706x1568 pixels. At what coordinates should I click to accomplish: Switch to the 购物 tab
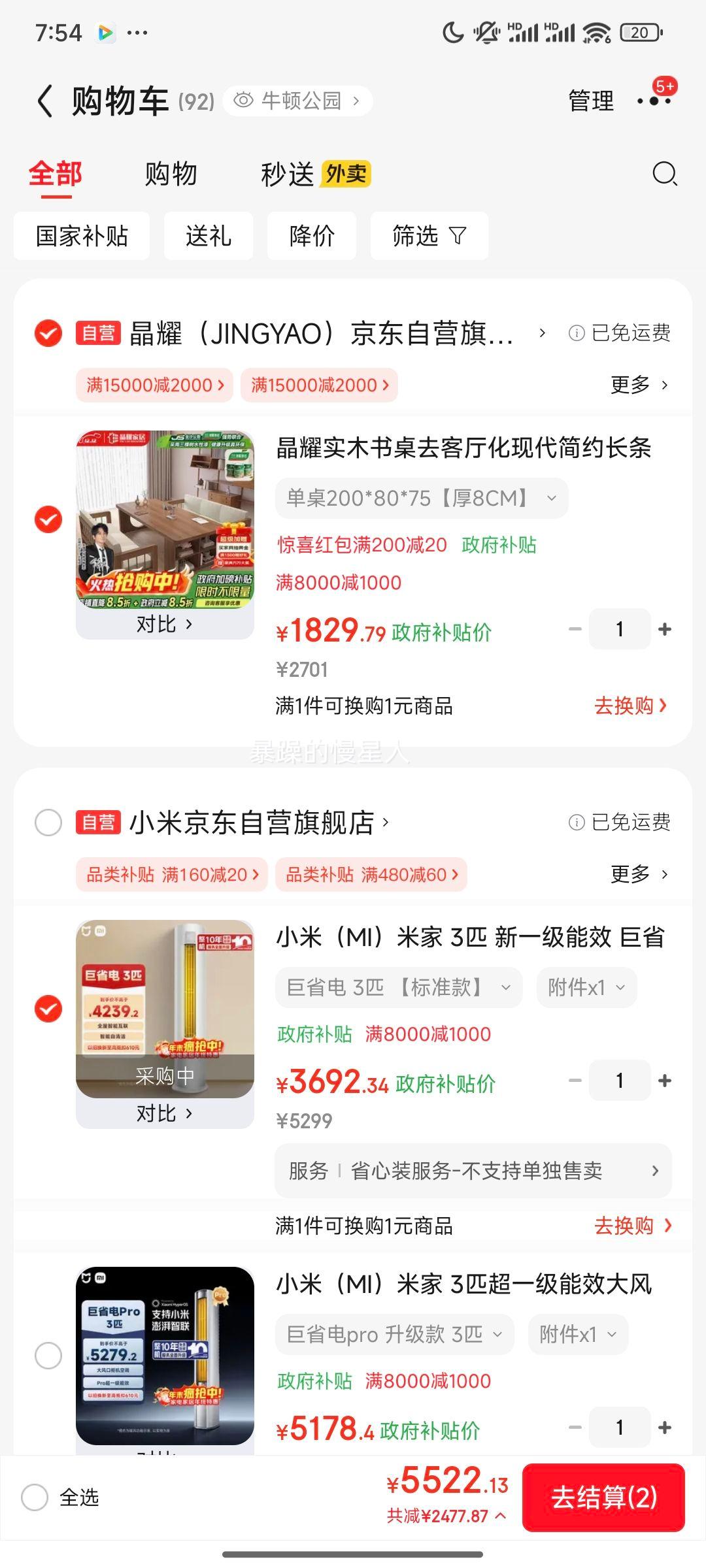coord(171,174)
